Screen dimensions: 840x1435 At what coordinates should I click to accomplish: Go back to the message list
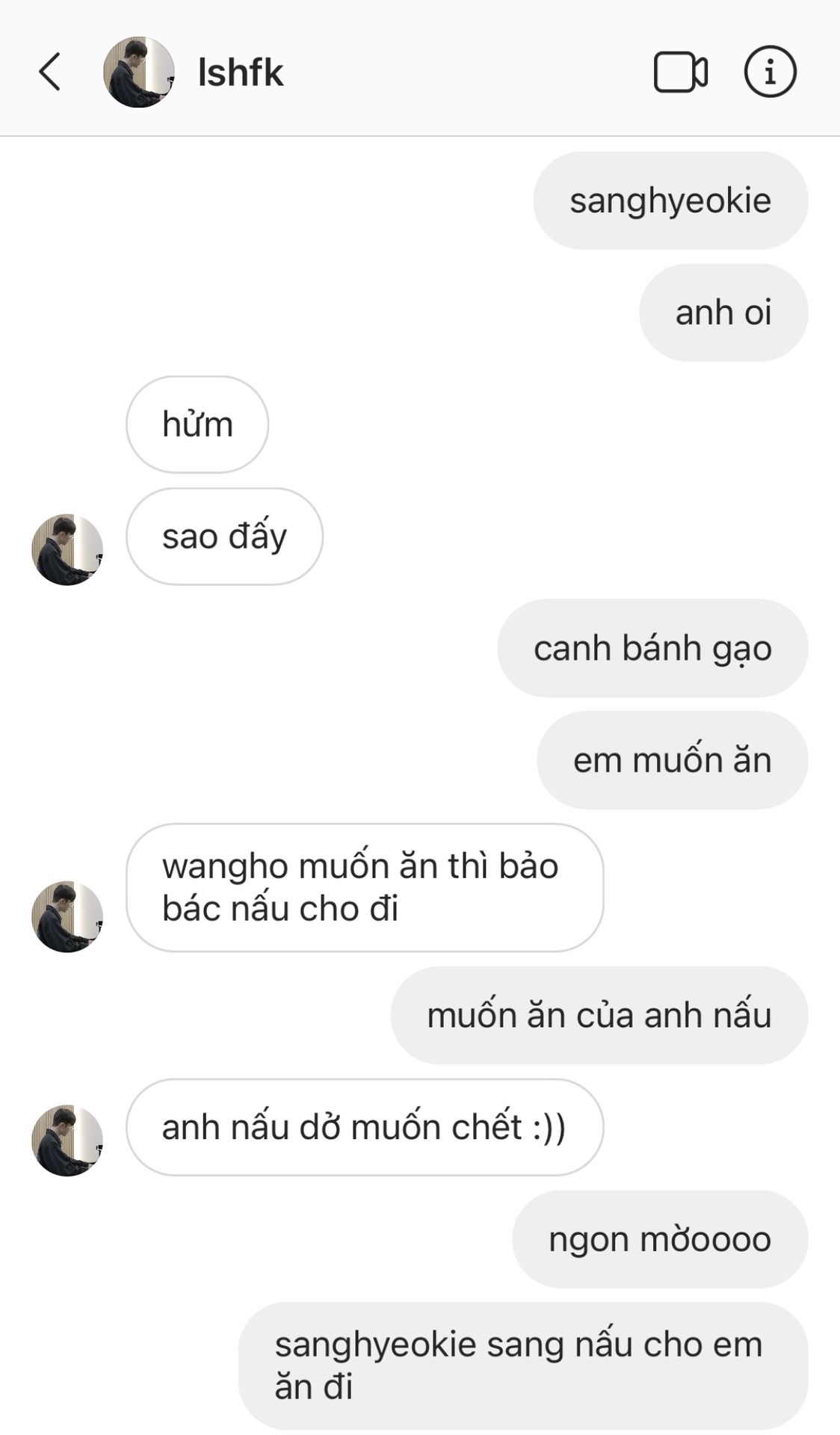pyautogui.click(x=50, y=72)
